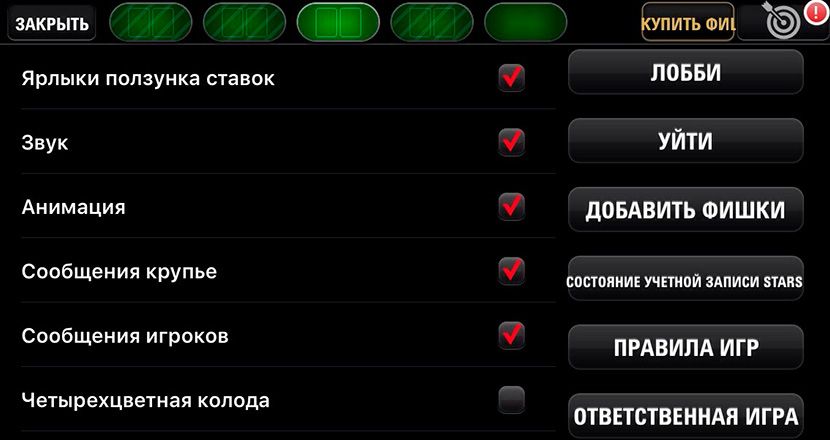Open ПРАВИЛА ИГР

click(685, 348)
